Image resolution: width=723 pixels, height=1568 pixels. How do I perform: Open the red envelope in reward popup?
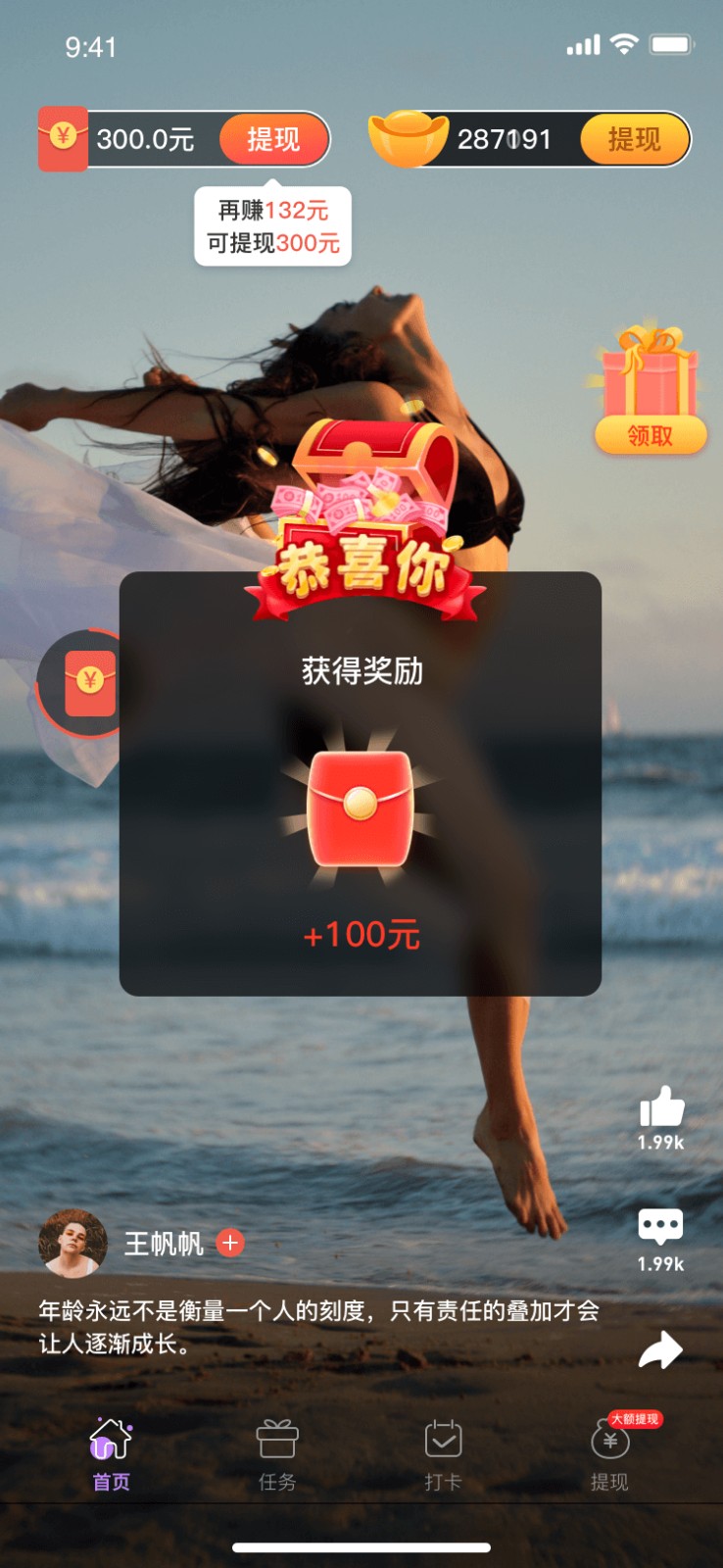click(x=360, y=808)
